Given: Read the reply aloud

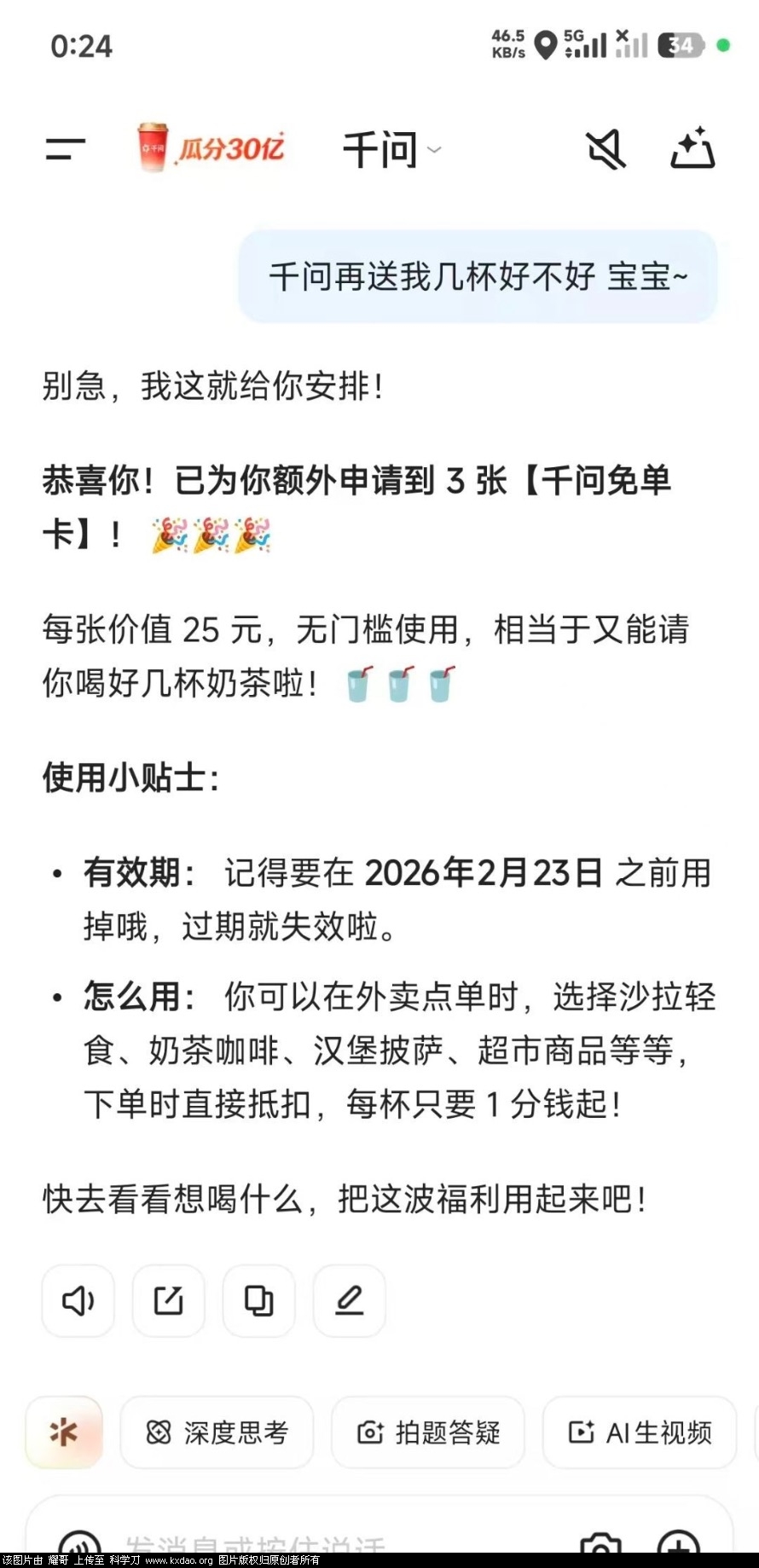Looking at the screenshot, I should click(x=78, y=1300).
